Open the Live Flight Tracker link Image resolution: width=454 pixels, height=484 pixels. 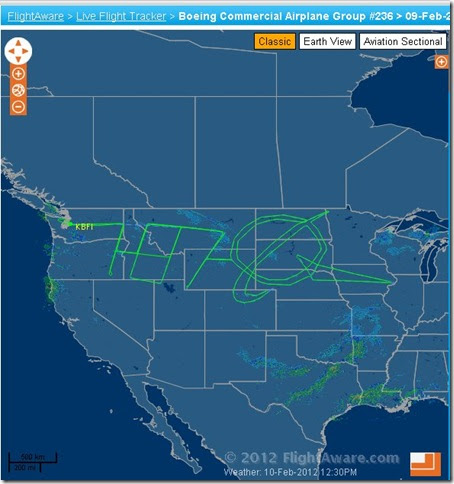pos(121,16)
